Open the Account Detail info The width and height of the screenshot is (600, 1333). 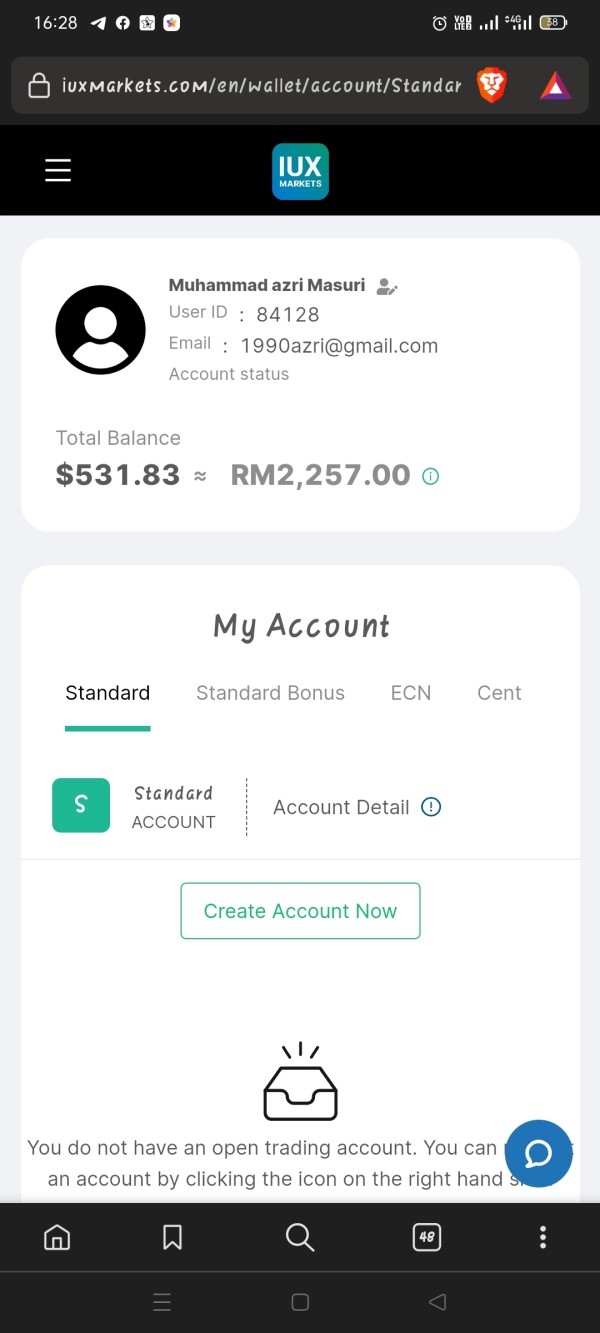click(x=431, y=807)
